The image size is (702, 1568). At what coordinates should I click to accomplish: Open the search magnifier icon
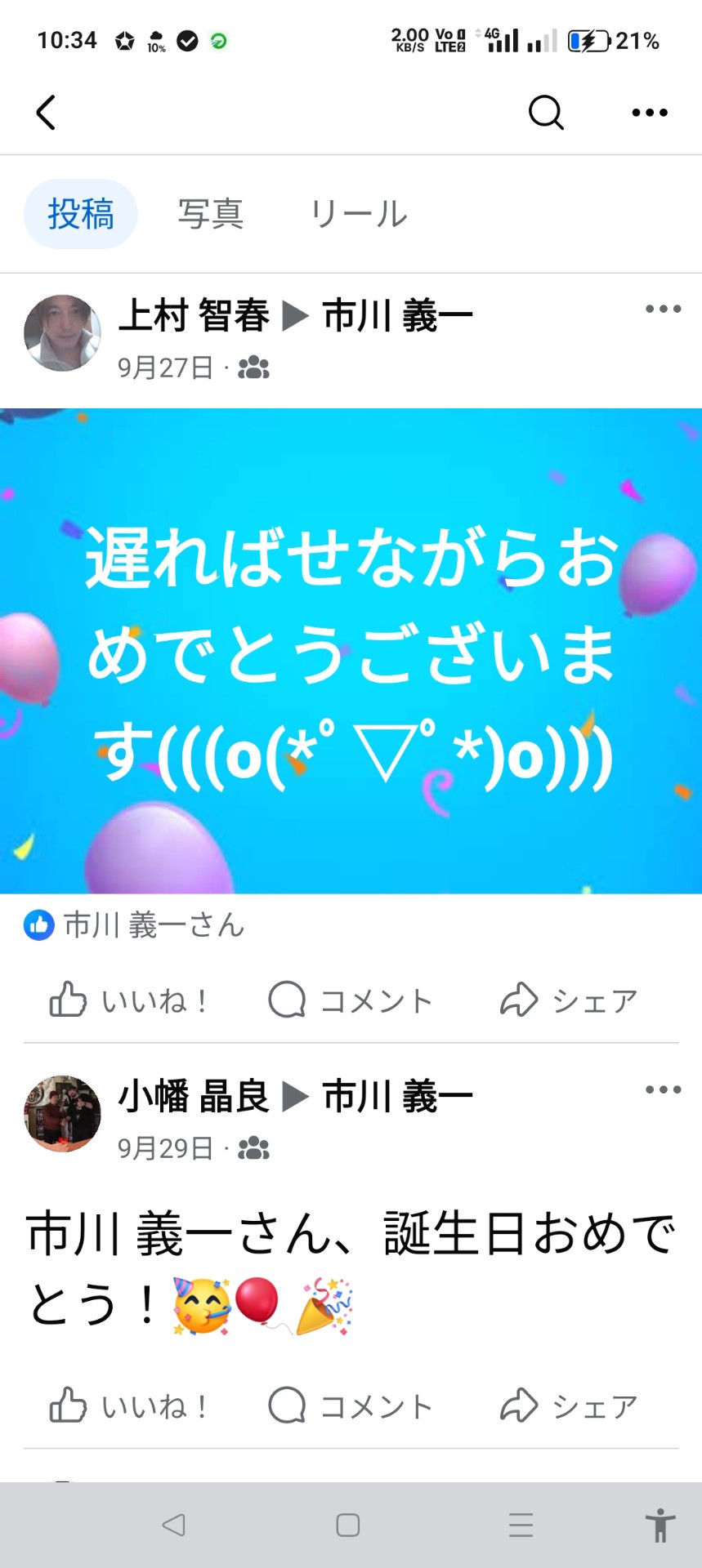[546, 113]
